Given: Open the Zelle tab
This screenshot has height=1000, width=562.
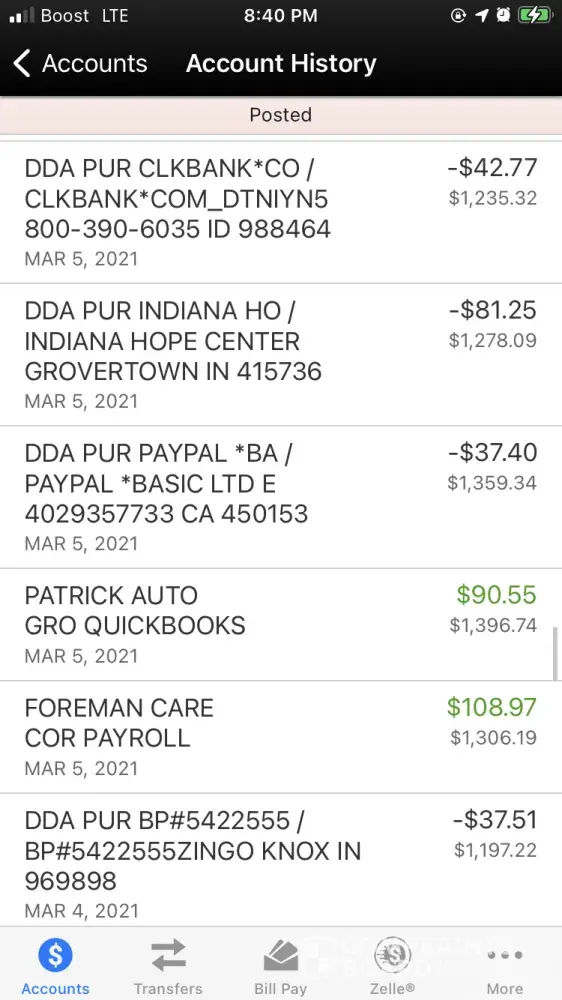Looking at the screenshot, I should 392,965.
